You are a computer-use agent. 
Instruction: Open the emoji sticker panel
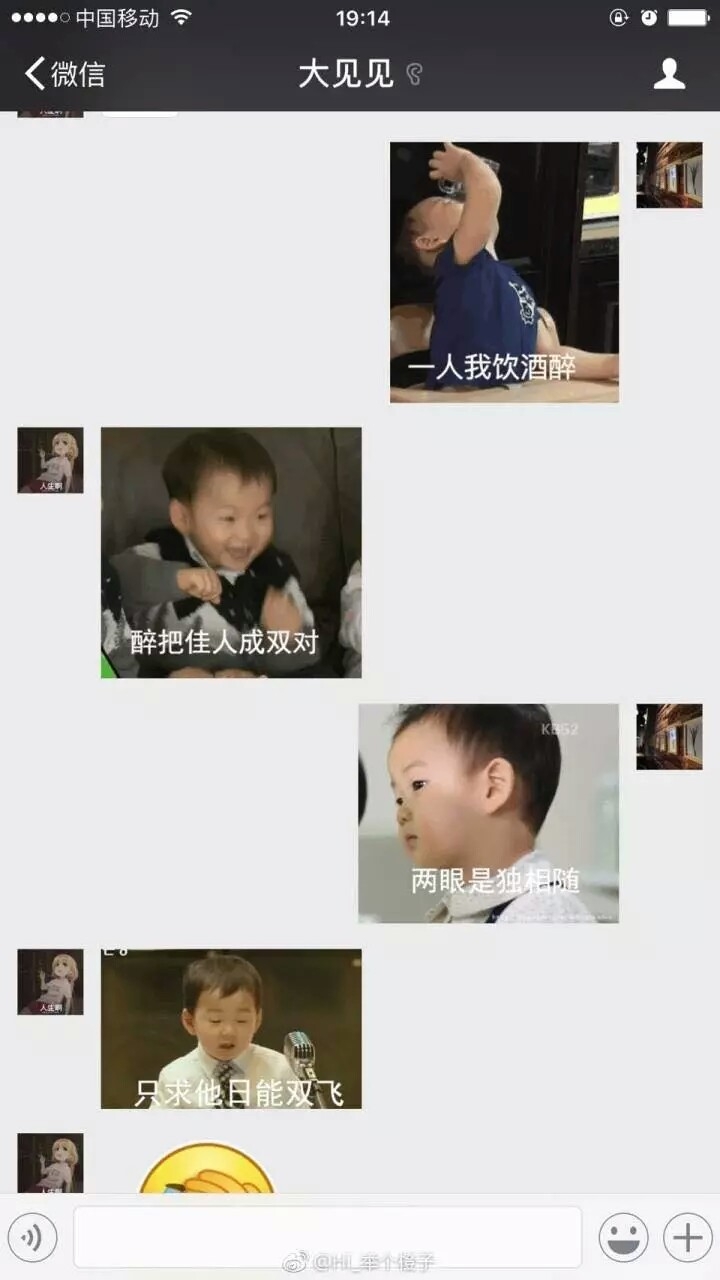(624, 1238)
